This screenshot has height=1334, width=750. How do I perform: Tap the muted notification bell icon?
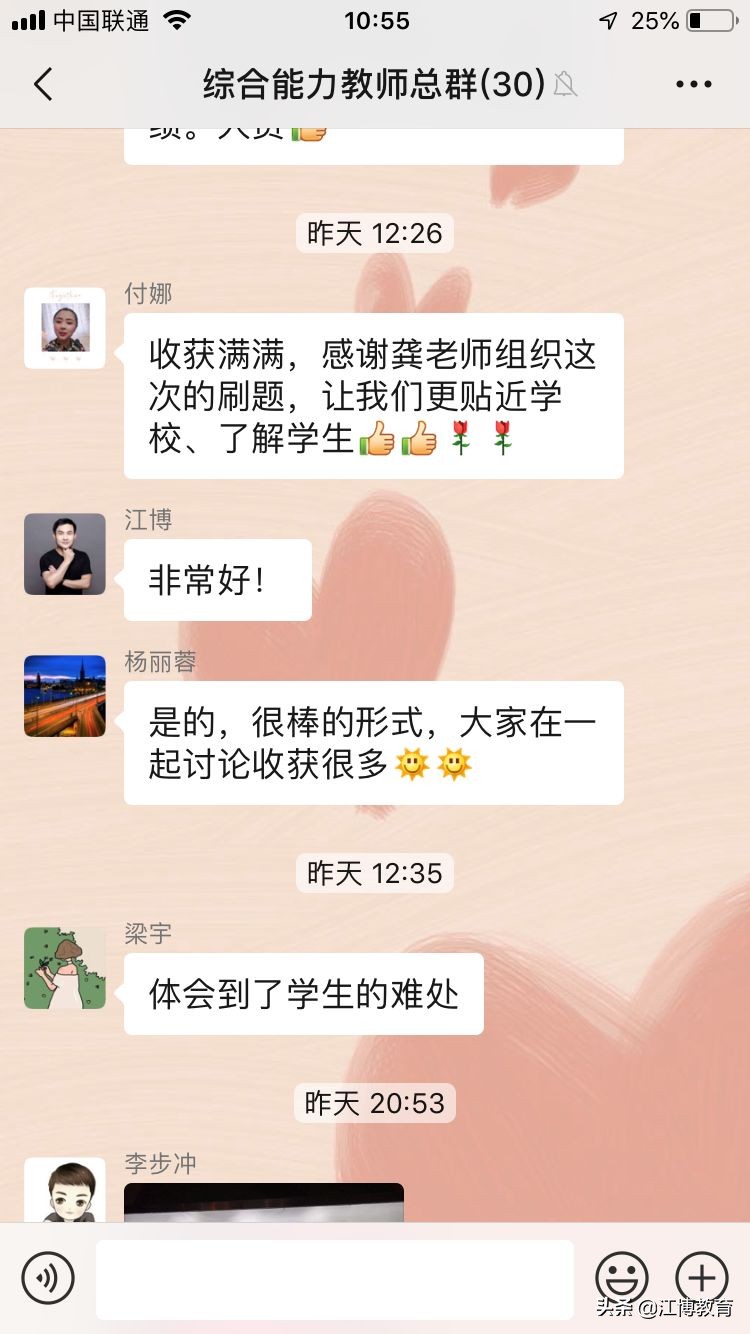pyautogui.click(x=564, y=85)
